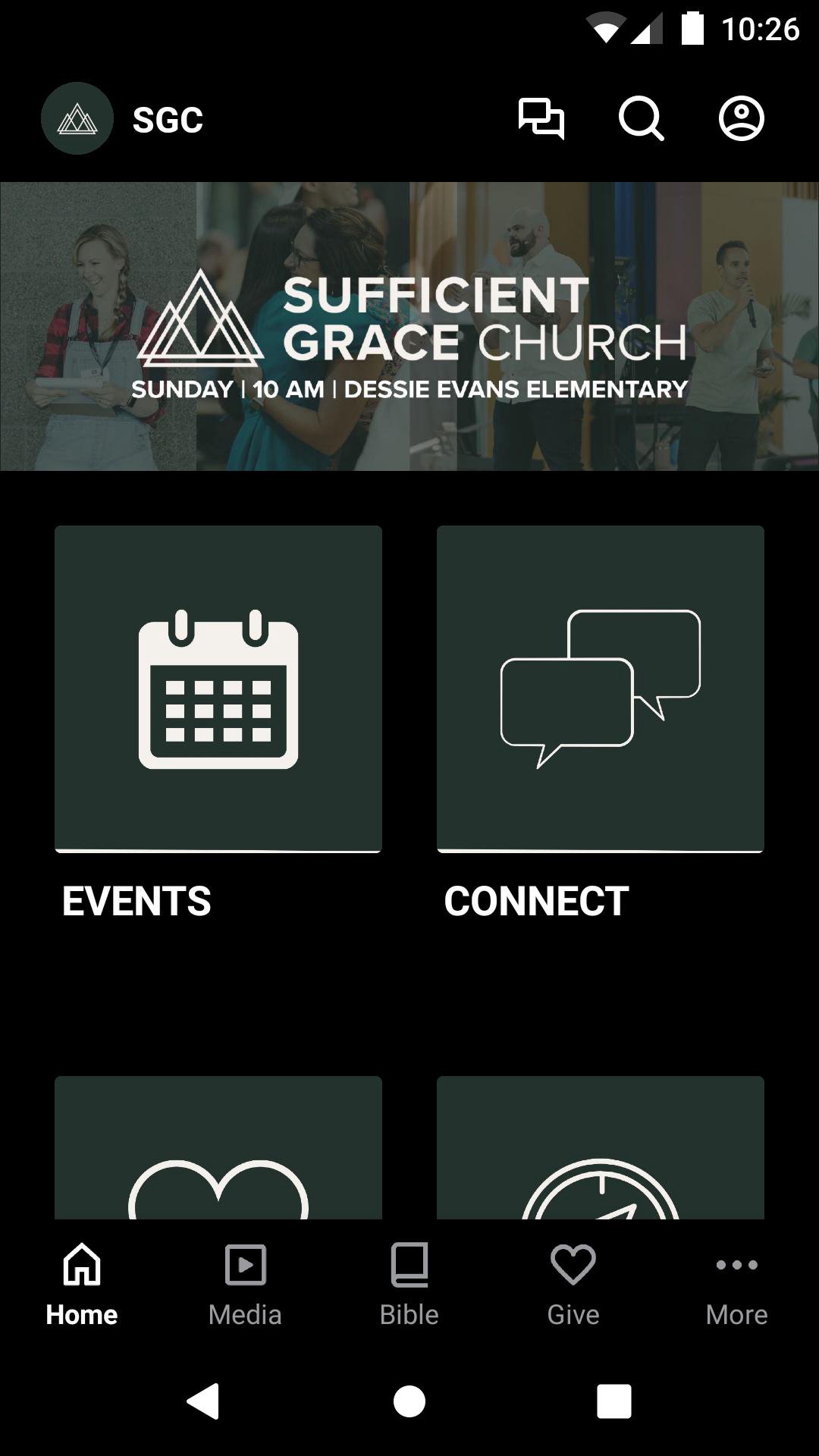Image resolution: width=819 pixels, height=1456 pixels.
Task: Open the Events calendar tile
Action: (218, 689)
